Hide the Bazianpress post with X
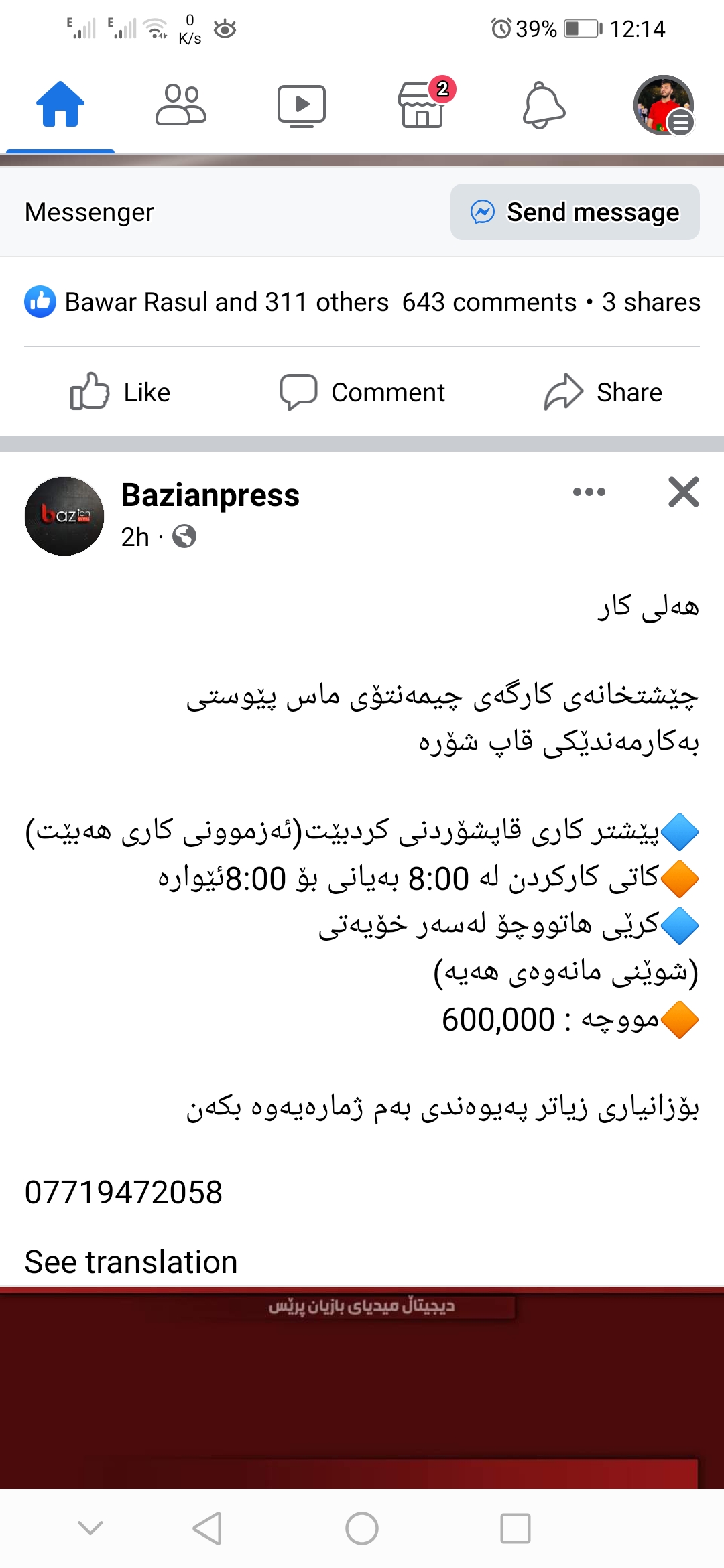The width and height of the screenshot is (724, 1568). click(684, 492)
